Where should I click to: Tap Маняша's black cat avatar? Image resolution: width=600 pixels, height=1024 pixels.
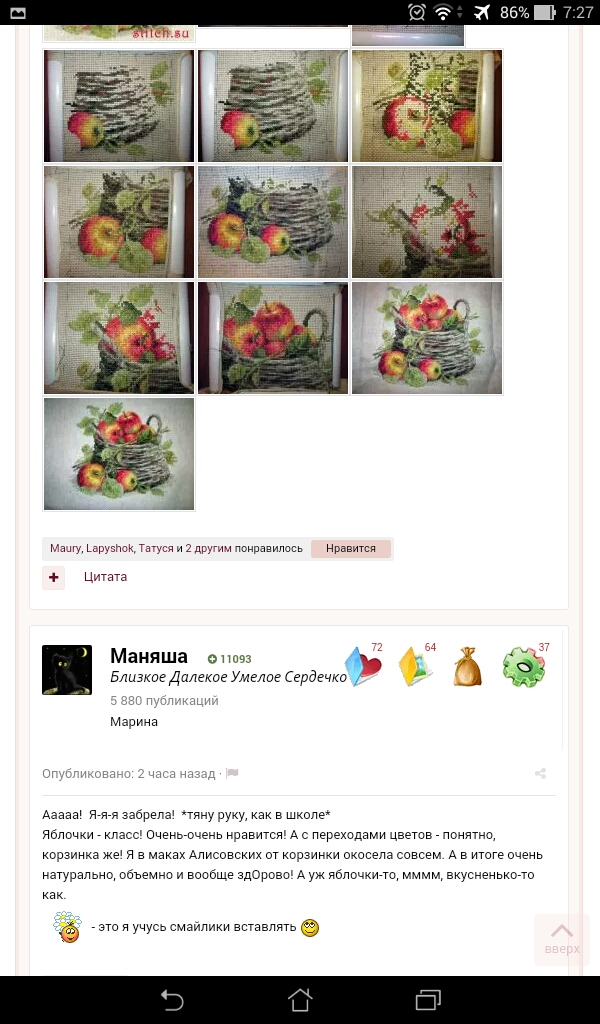tap(67, 670)
